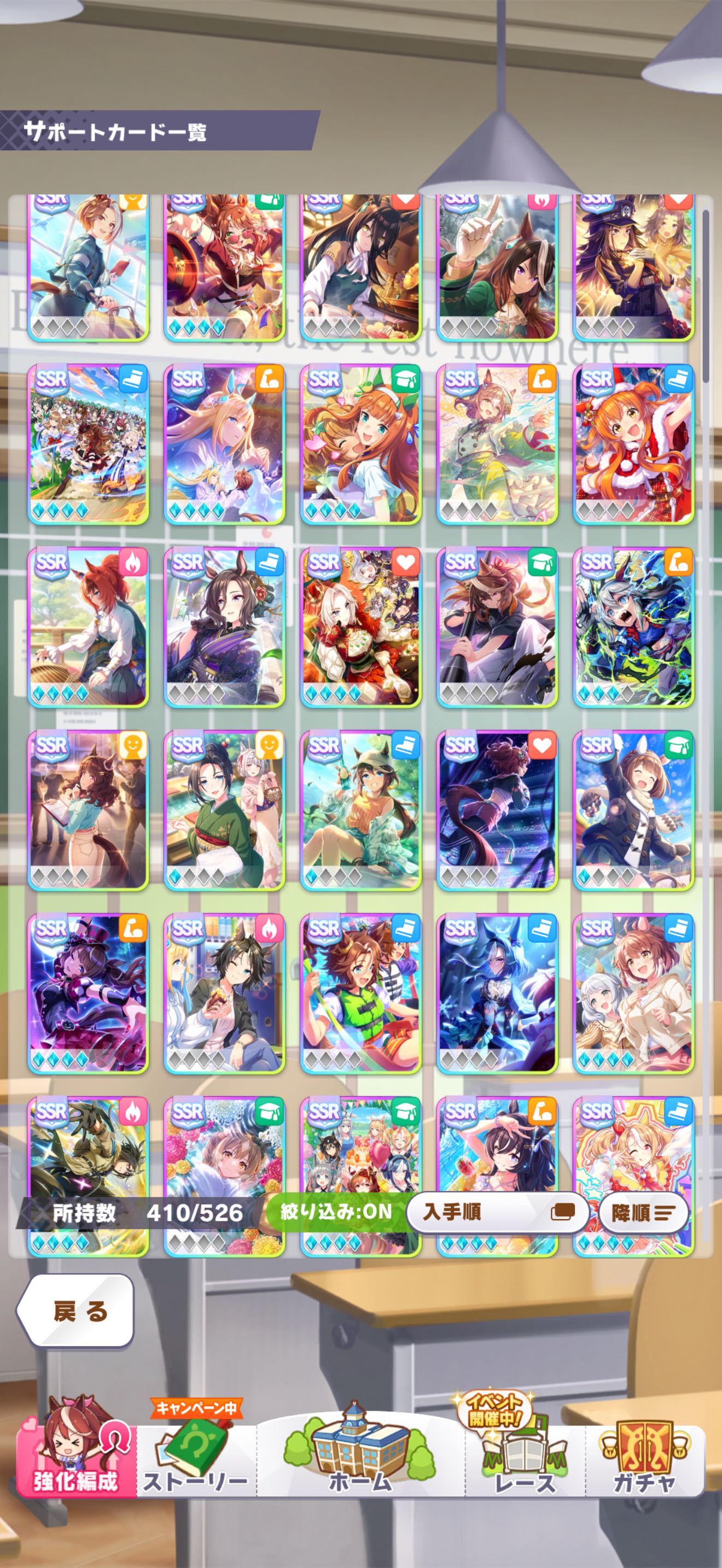Open the Santa-costume orange-haired girl card
Viewport: 722px width, 1568px height.
(x=633, y=444)
